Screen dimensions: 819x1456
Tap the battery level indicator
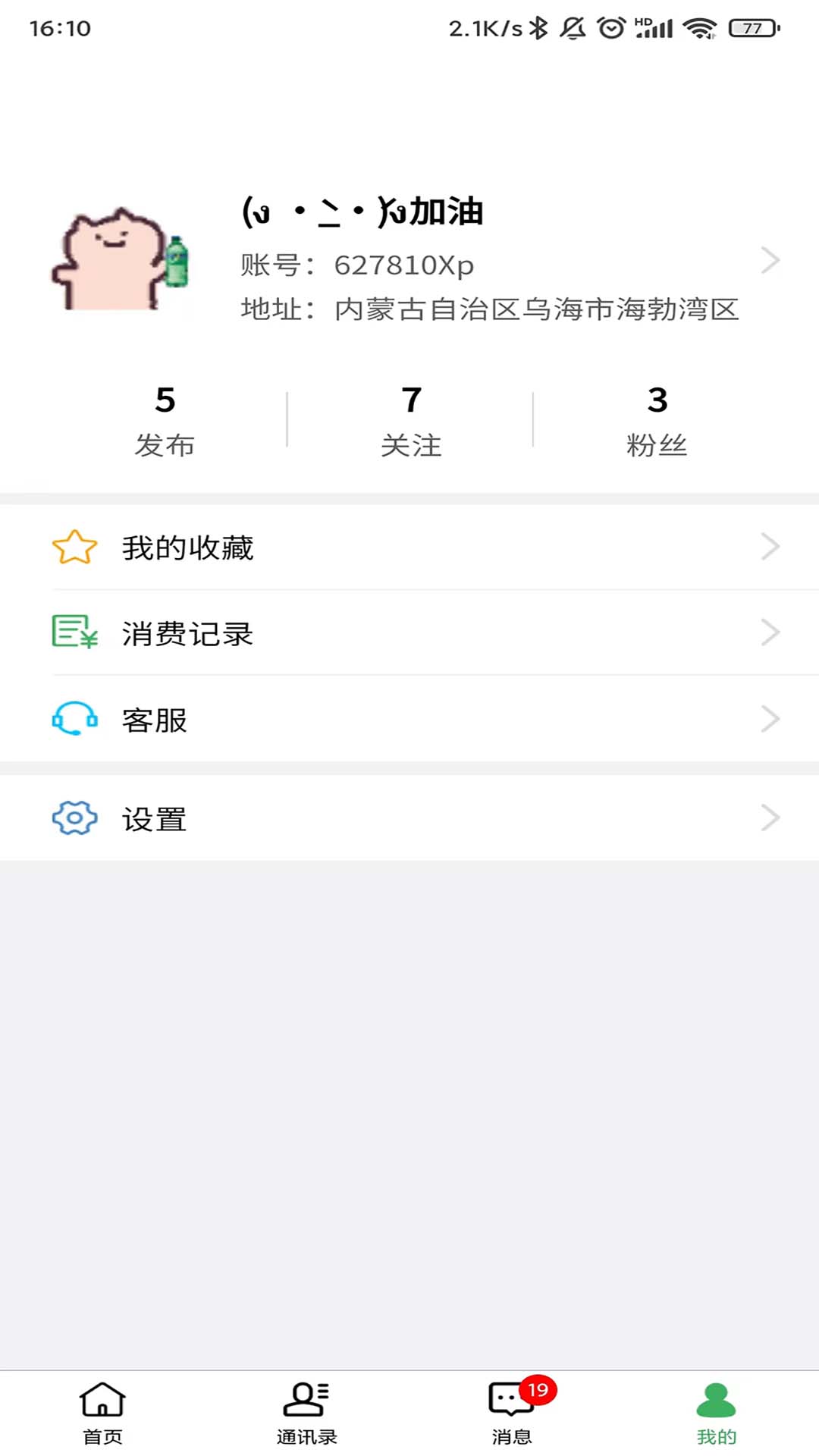[x=746, y=27]
